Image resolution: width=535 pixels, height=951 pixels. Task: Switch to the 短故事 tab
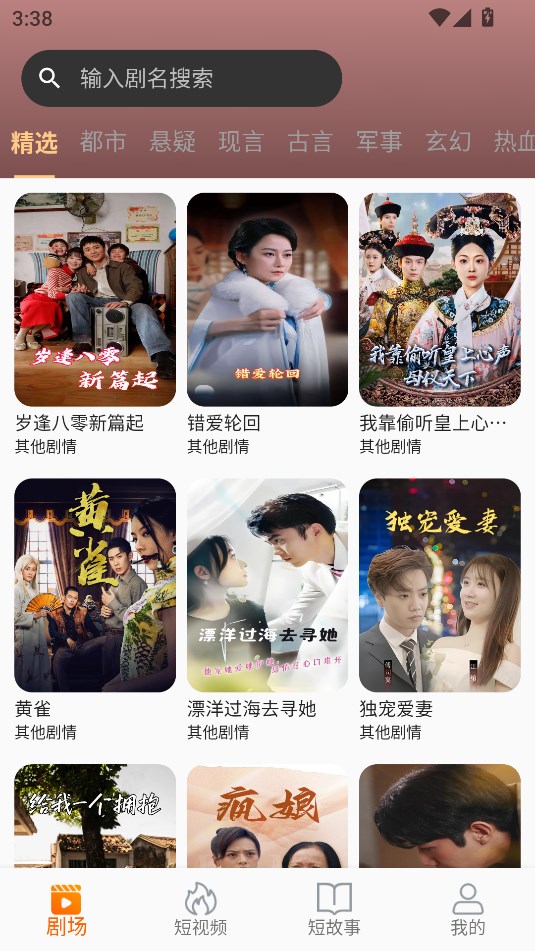[x=334, y=910]
